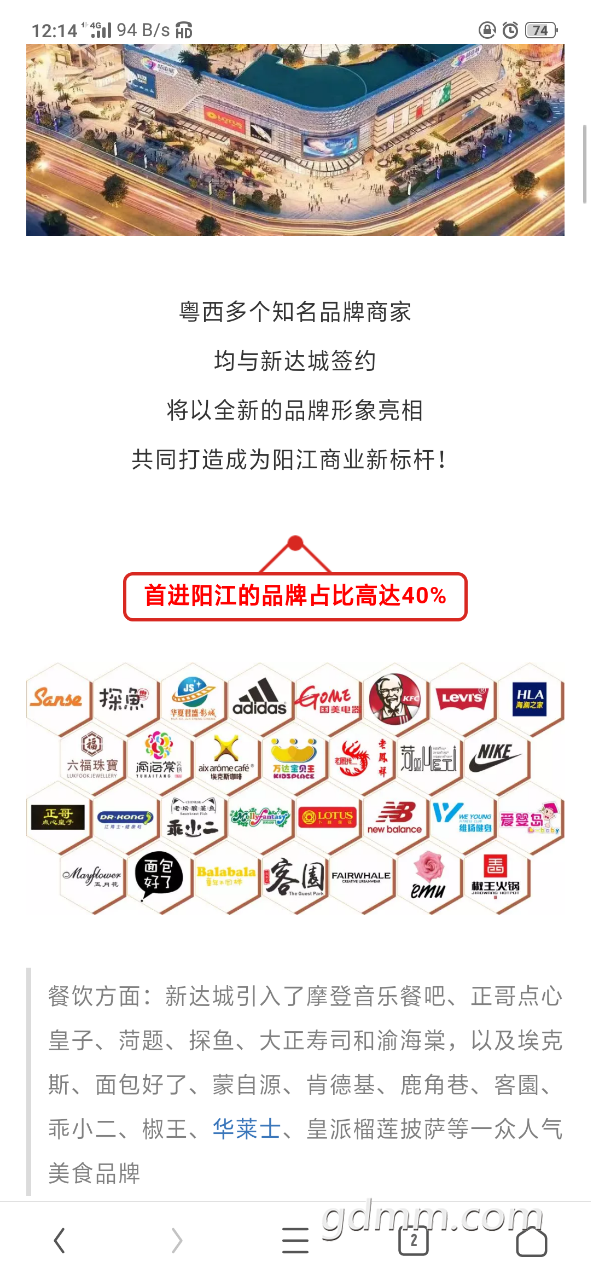Image resolution: width=591 pixels, height=1280 pixels.
Task: Go to the browser home page
Action: coord(531,1241)
